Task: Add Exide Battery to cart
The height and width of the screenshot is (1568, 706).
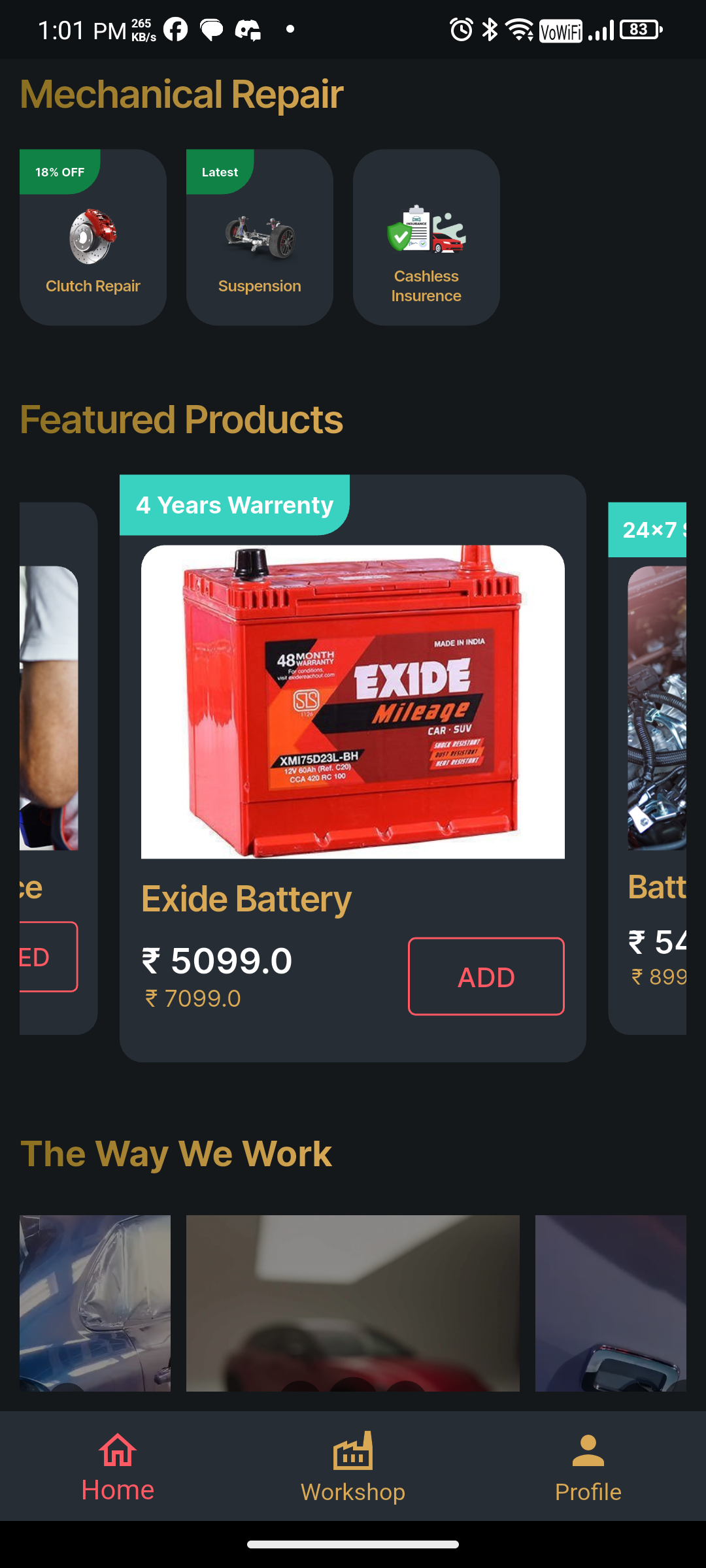Action: pos(486,976)
